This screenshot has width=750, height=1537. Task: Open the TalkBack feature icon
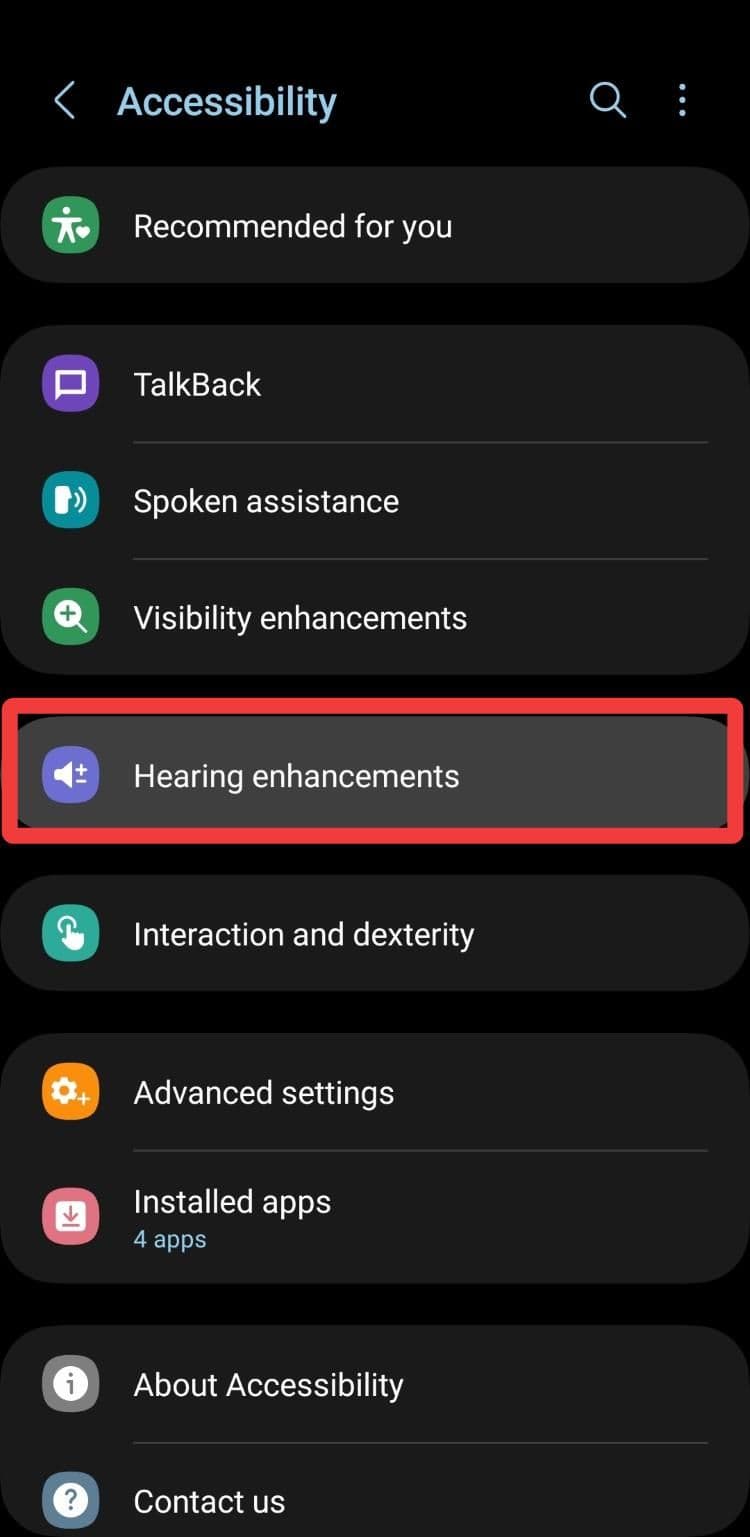69,383
